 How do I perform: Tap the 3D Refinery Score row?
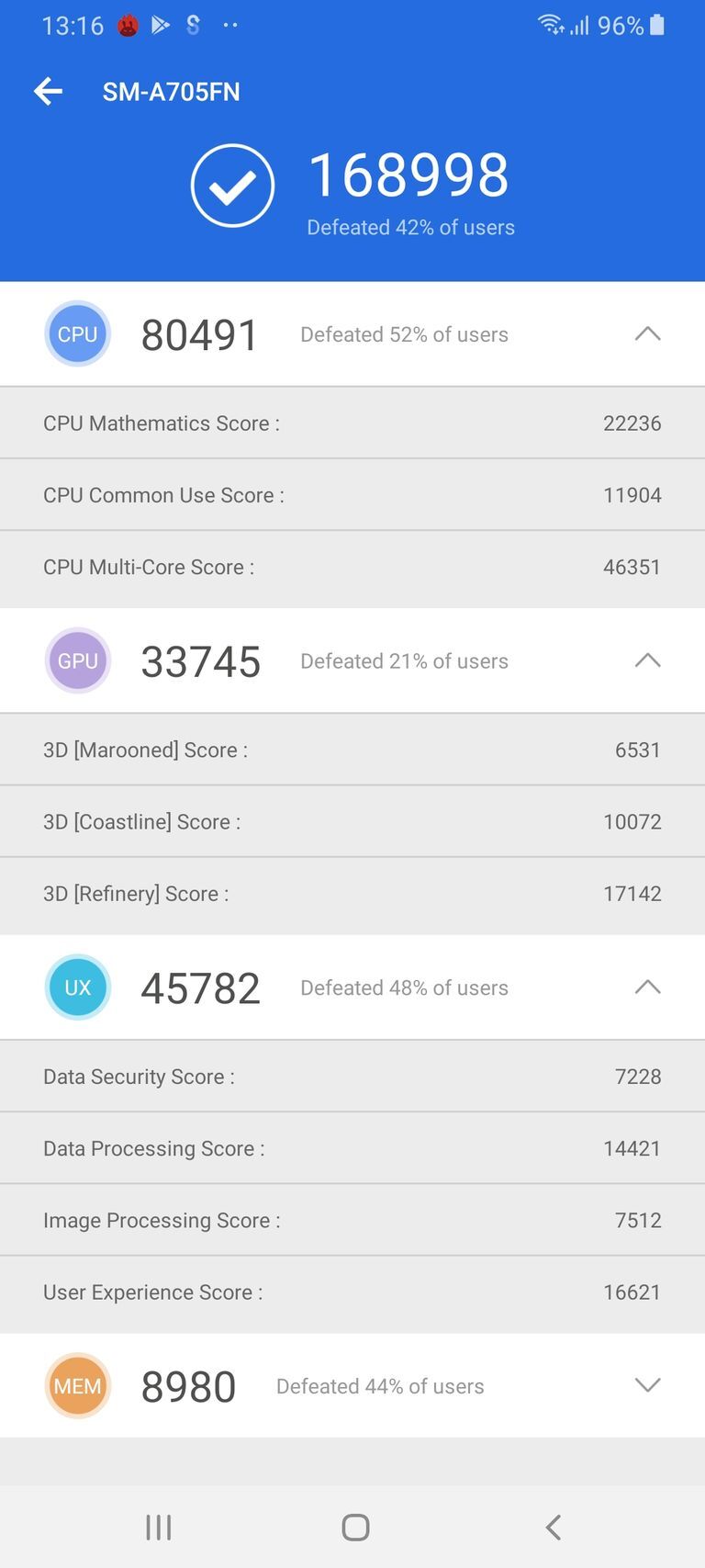(x=352, y=893)
